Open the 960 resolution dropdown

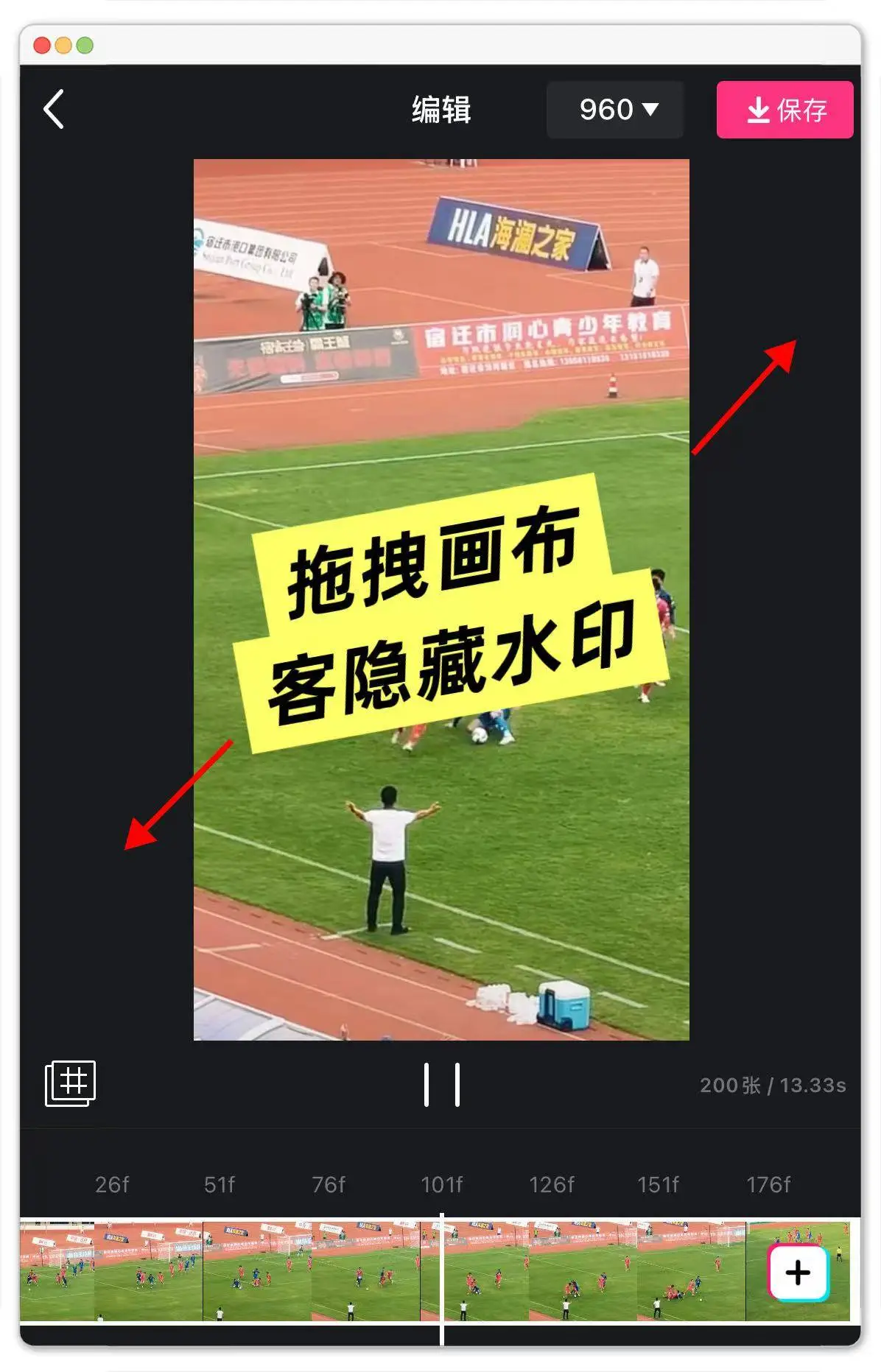click(616, 110)
